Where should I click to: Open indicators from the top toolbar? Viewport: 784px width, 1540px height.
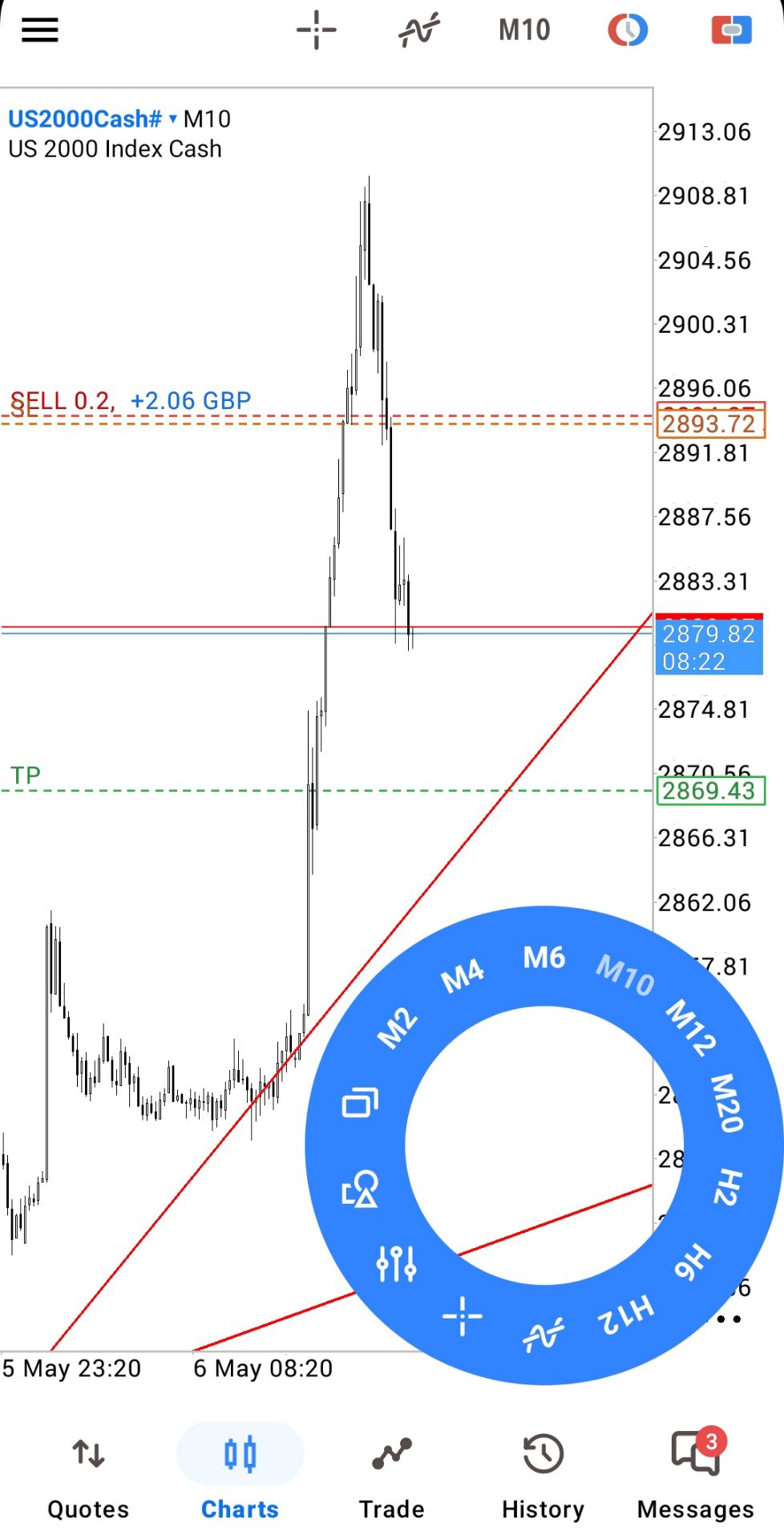pyautogui.click(x=419, y=30)
